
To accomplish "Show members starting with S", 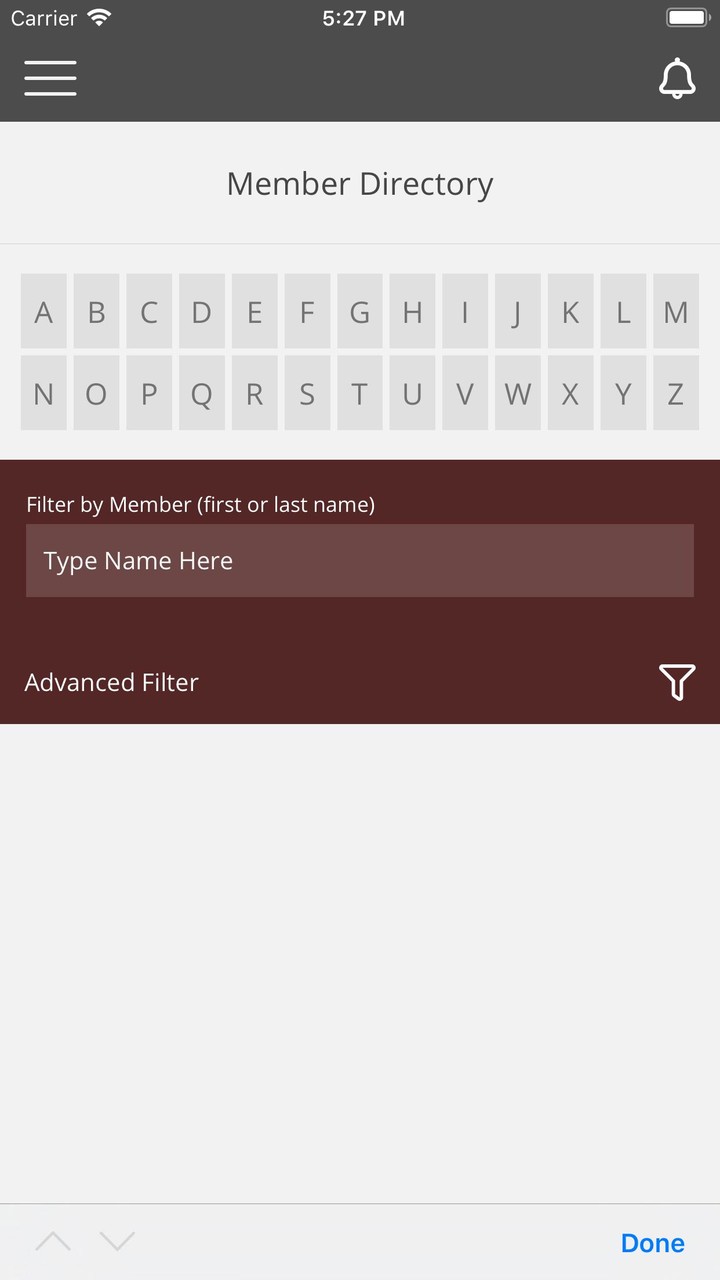I will click(307, 393).
